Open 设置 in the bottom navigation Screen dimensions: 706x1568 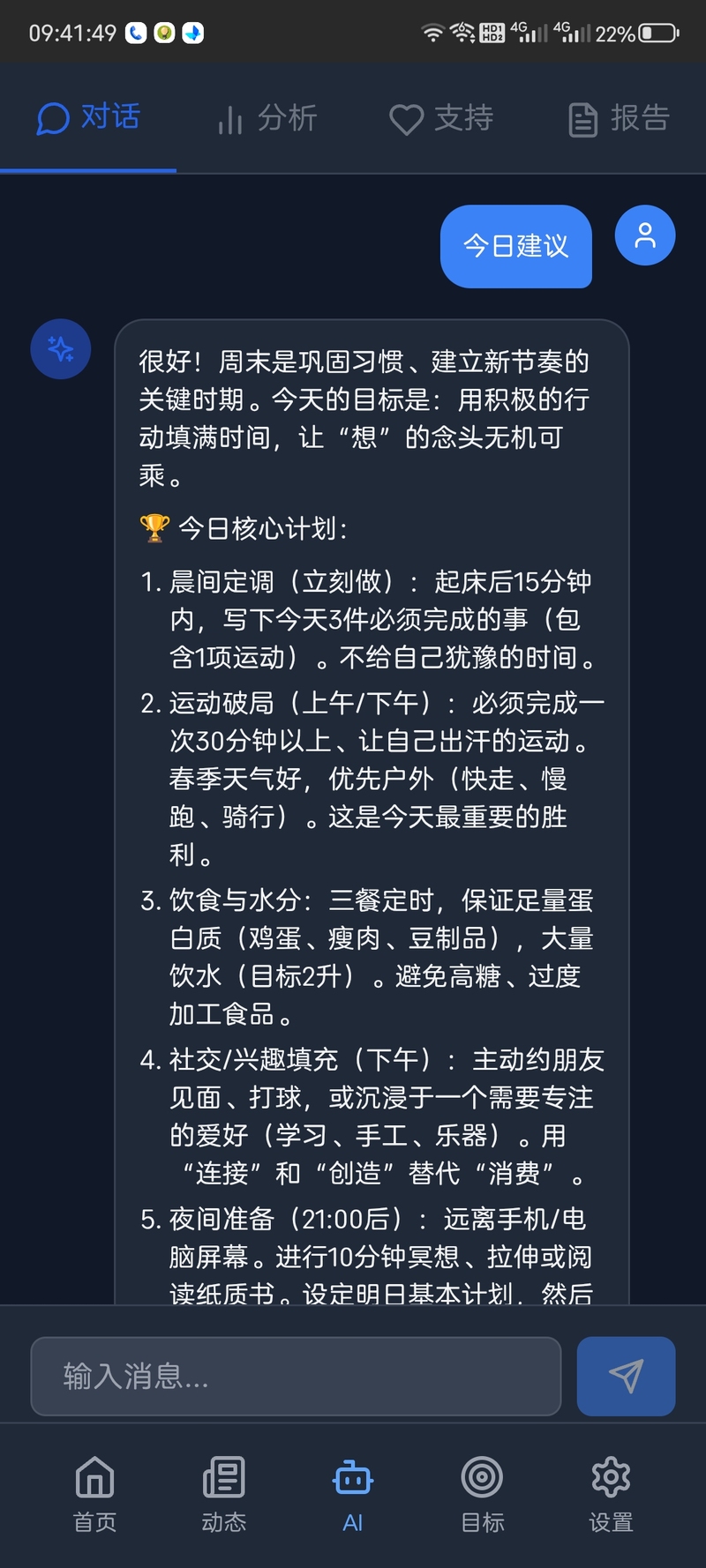pyautogui.click(x=611, y=1493)
